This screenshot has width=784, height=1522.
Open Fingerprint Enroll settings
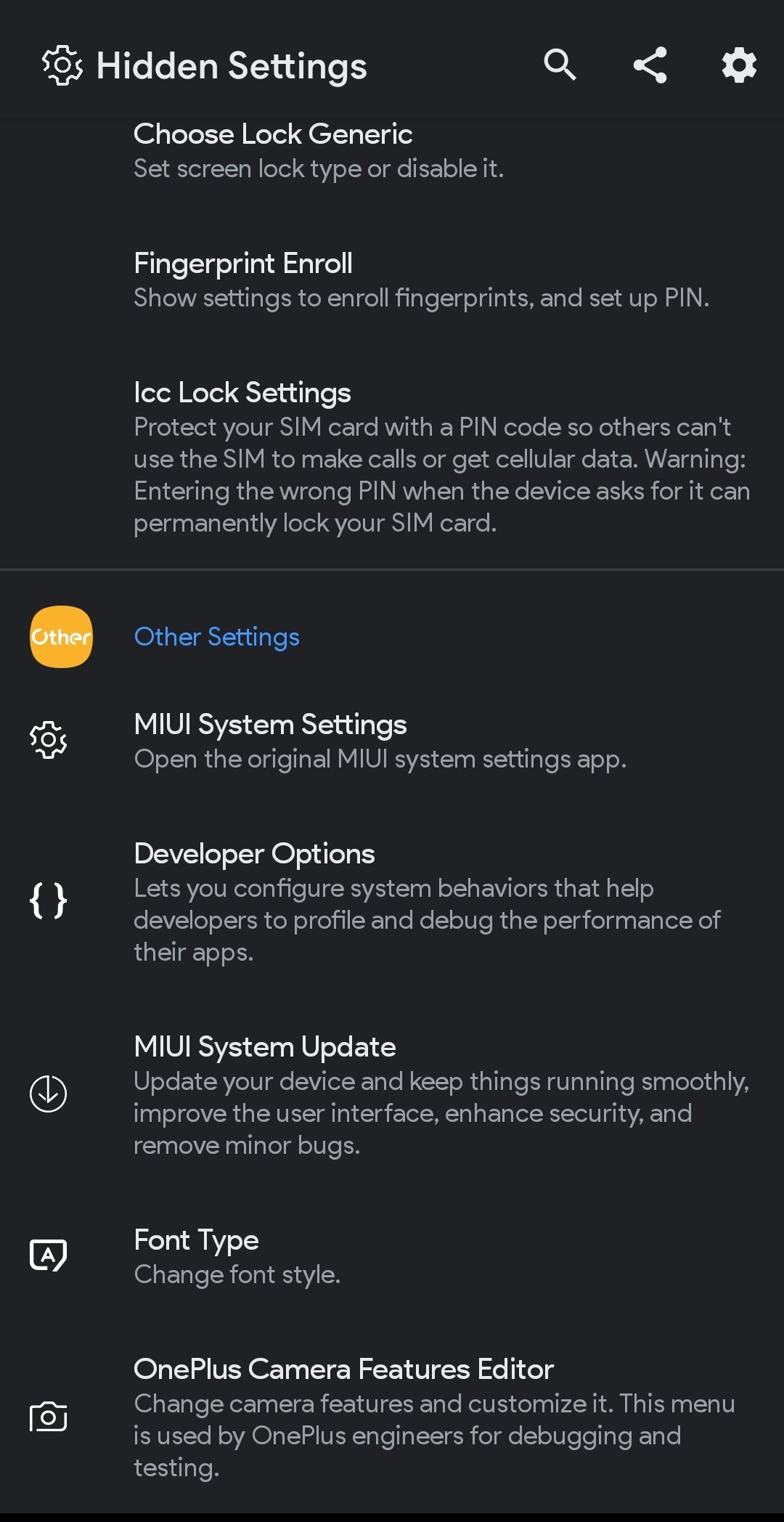392,280
